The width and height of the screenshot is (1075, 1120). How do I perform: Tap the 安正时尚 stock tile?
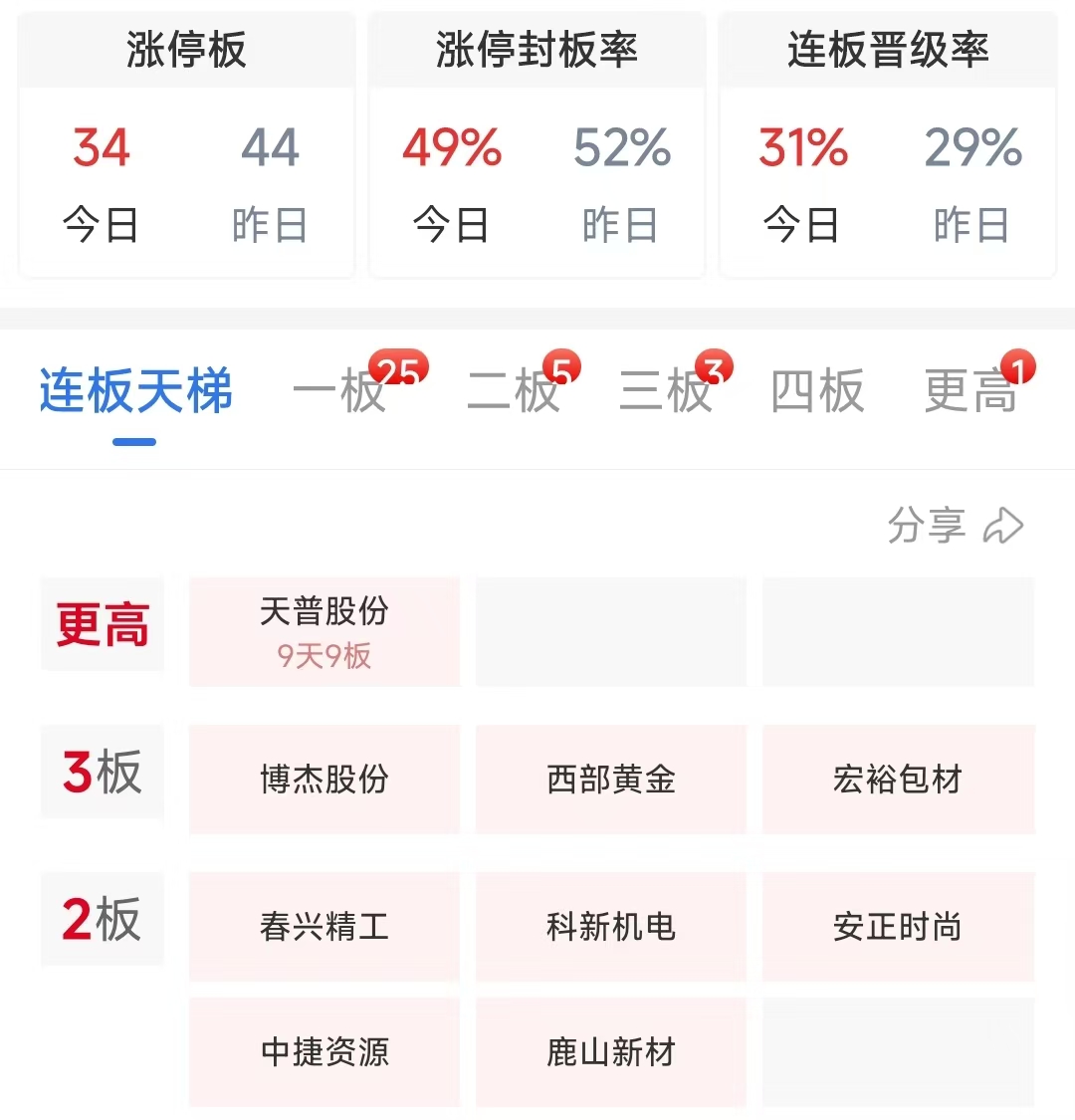click(898, 927)
